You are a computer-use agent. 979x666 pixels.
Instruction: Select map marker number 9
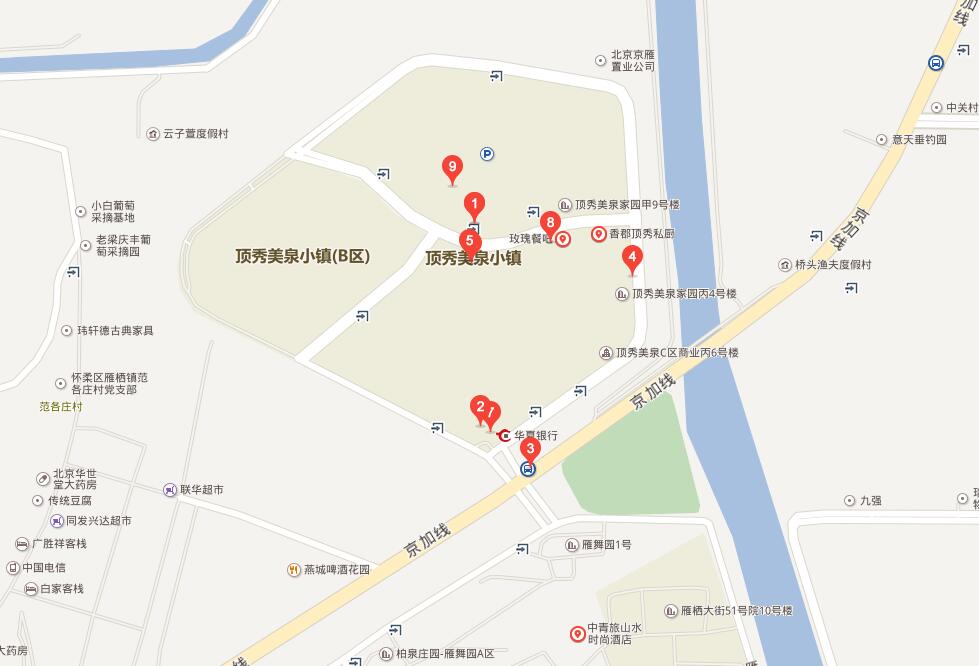(453, 167)
